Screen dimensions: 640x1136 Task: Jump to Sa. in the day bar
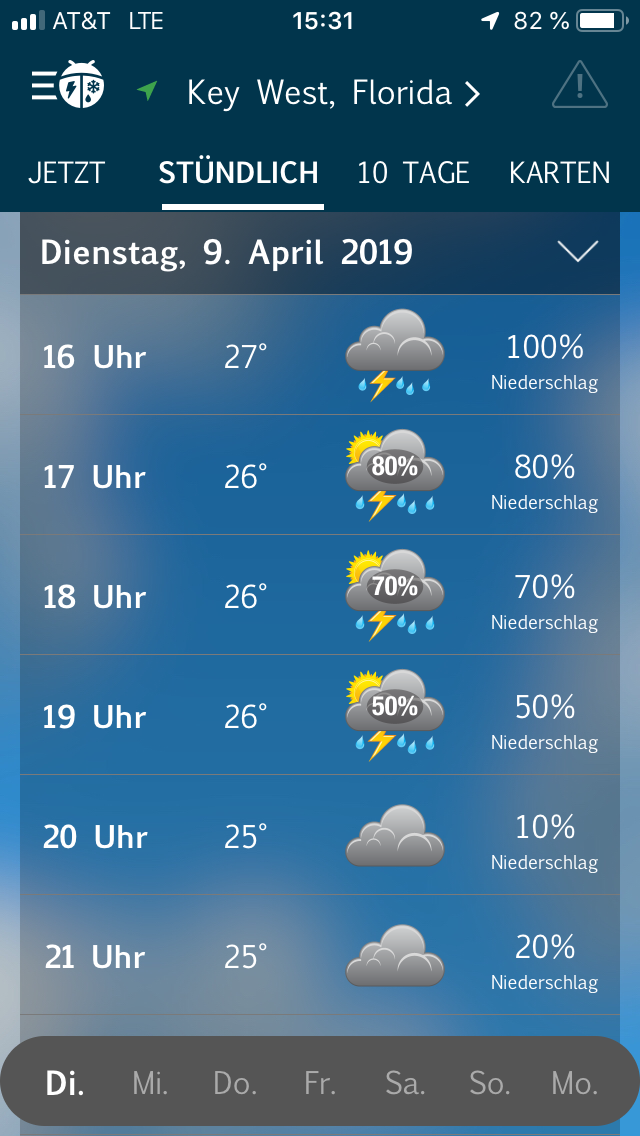[x=404, y=1084]
